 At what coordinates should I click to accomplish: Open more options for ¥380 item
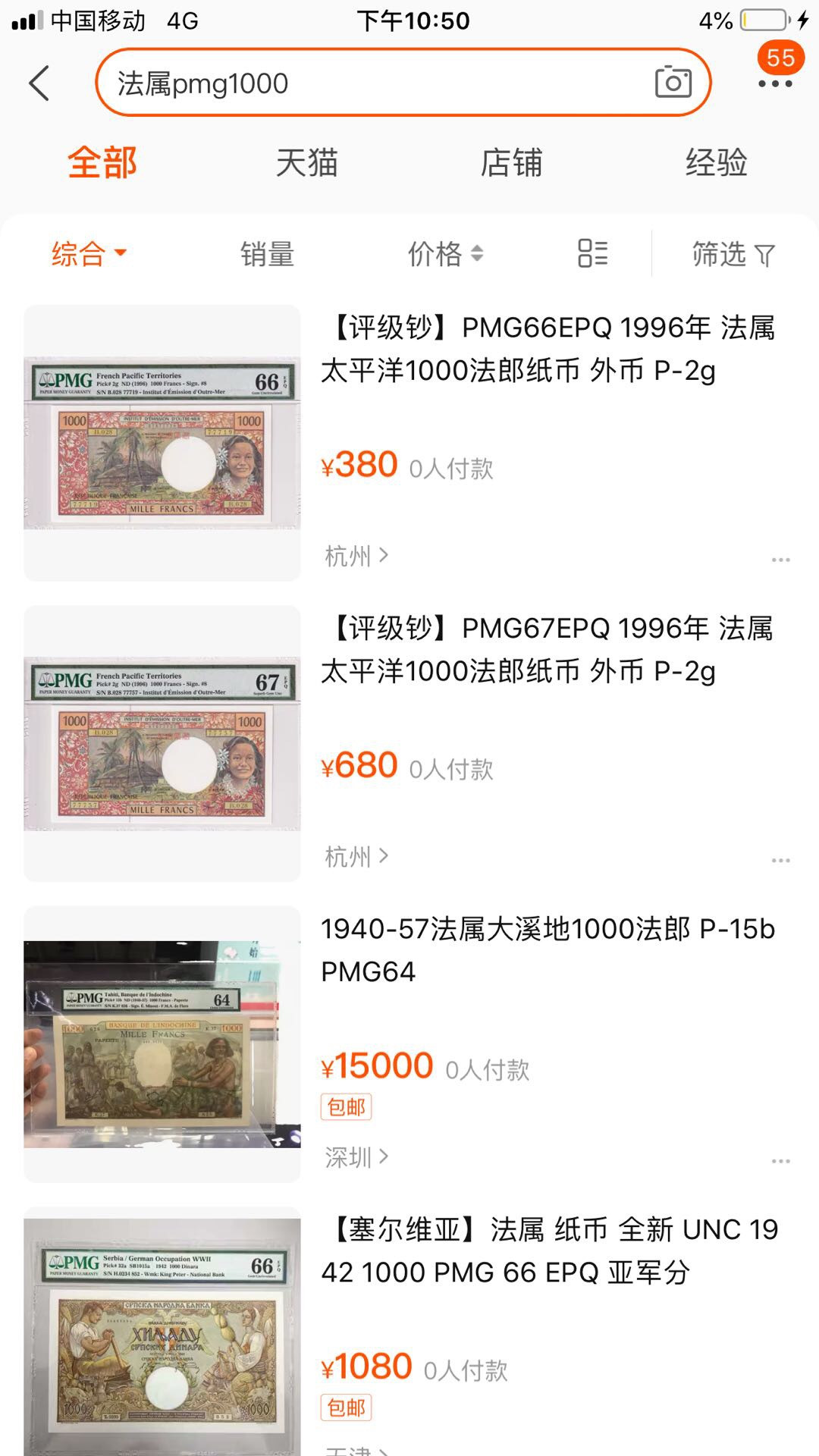click(x=780, y=560)
